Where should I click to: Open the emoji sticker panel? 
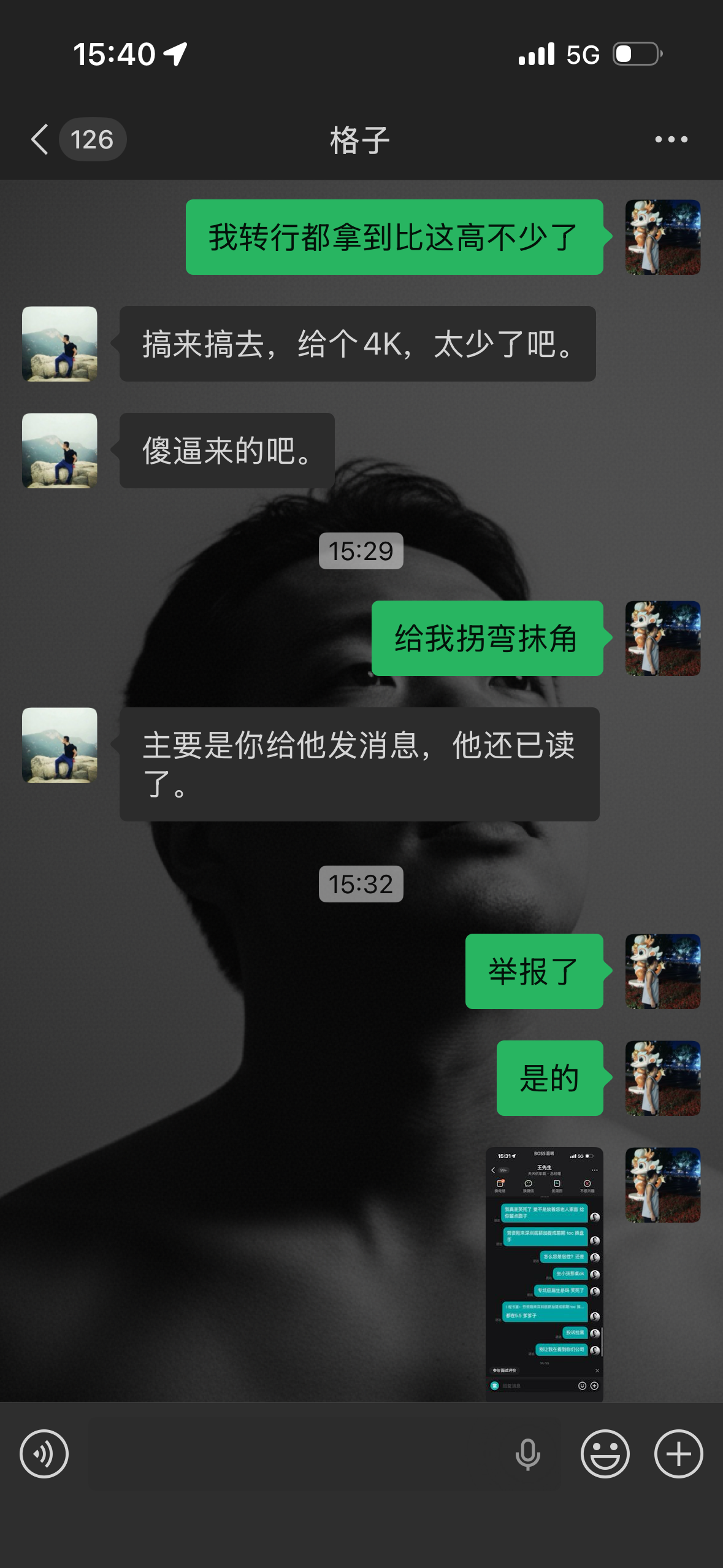tap(605, 1454)
